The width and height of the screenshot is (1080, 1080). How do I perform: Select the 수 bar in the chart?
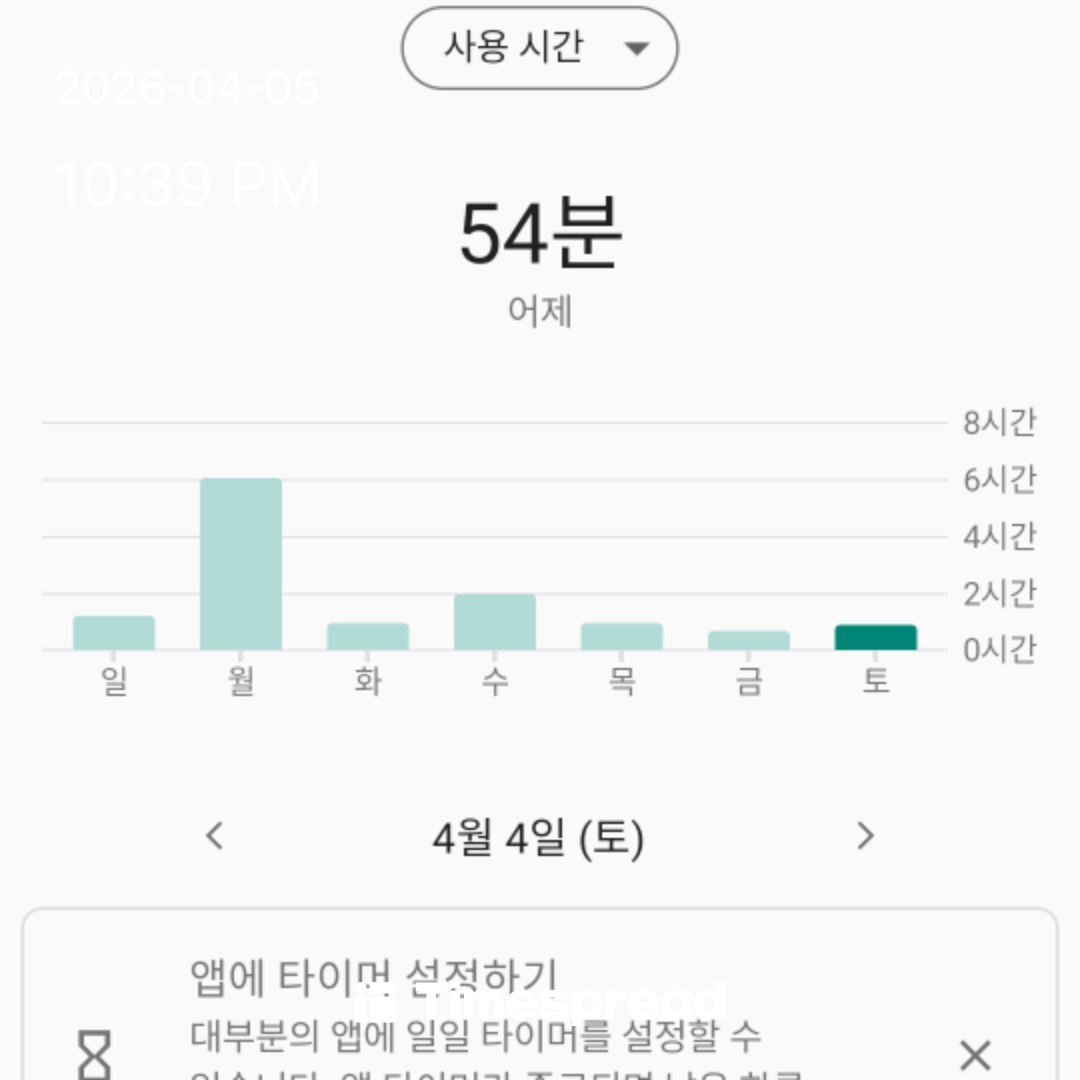495,622
